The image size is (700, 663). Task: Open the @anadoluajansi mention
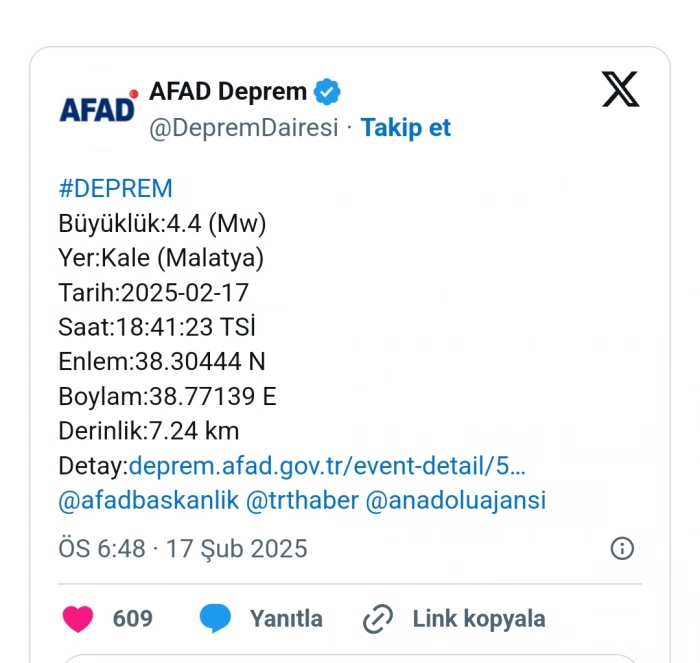coord(456,501)
